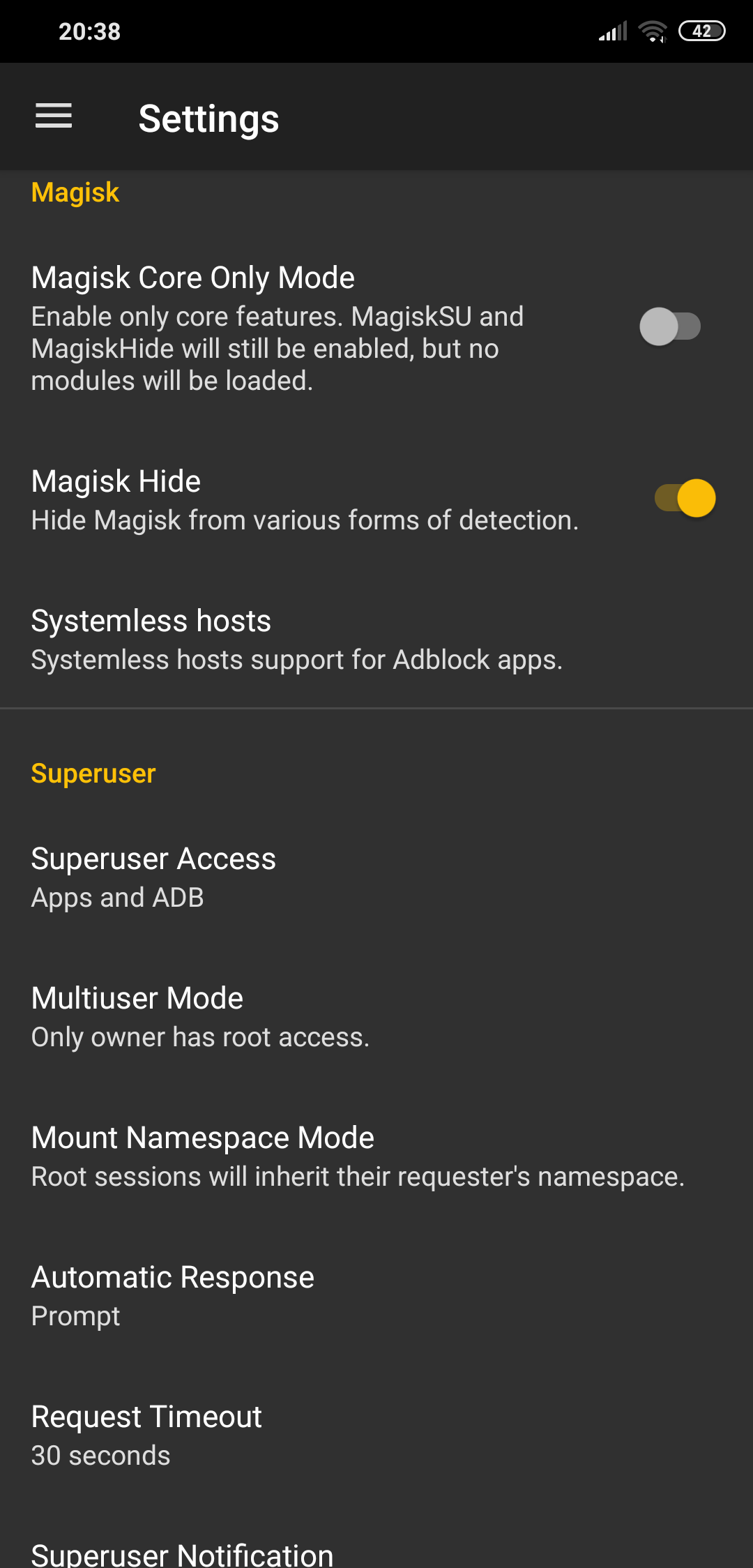
Task: Adjust Request Timeout duration
Action: [x=146, y=1435]
